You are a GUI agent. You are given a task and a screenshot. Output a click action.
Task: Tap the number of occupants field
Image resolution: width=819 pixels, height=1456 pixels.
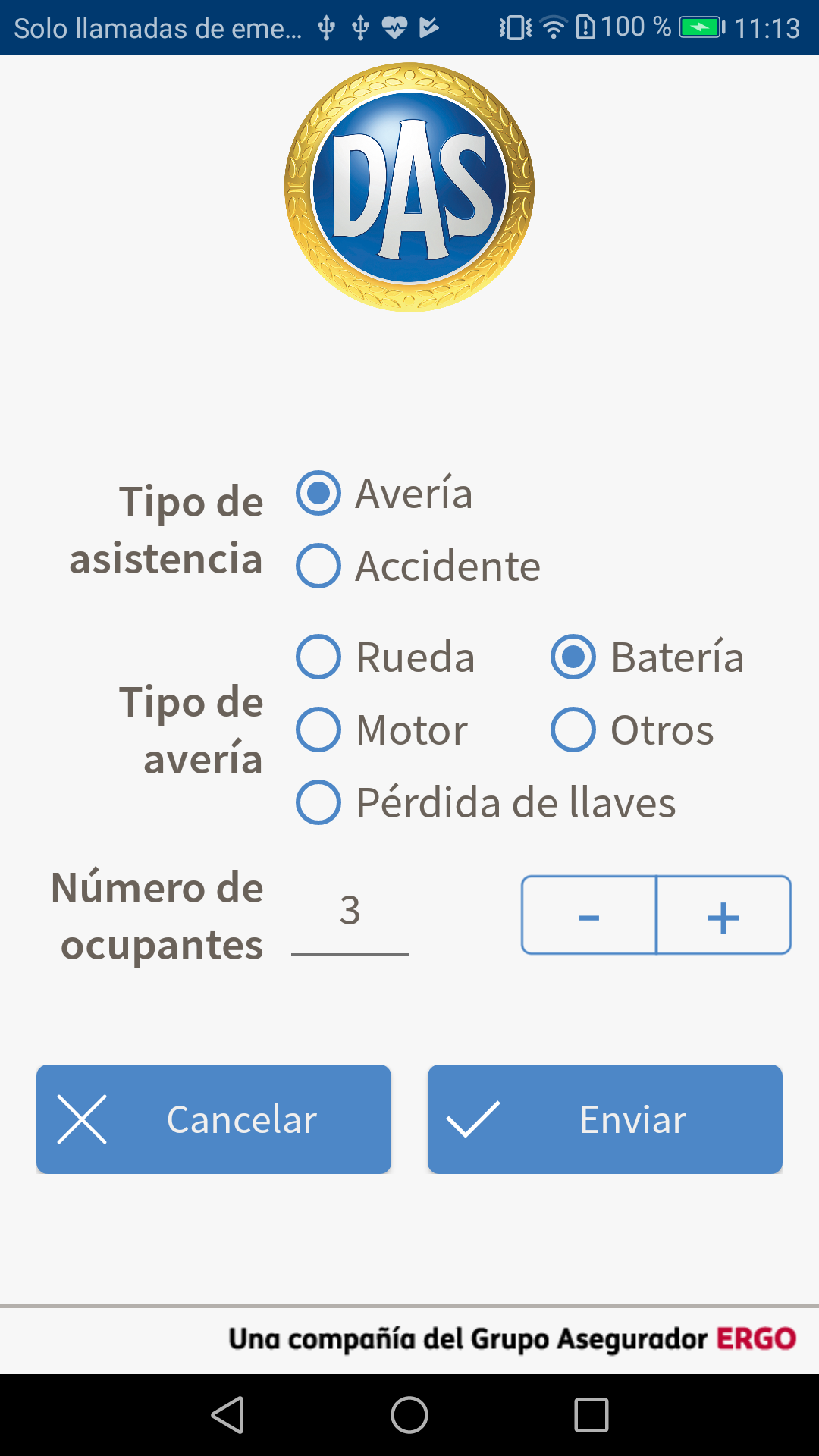(x=350, y=912)
